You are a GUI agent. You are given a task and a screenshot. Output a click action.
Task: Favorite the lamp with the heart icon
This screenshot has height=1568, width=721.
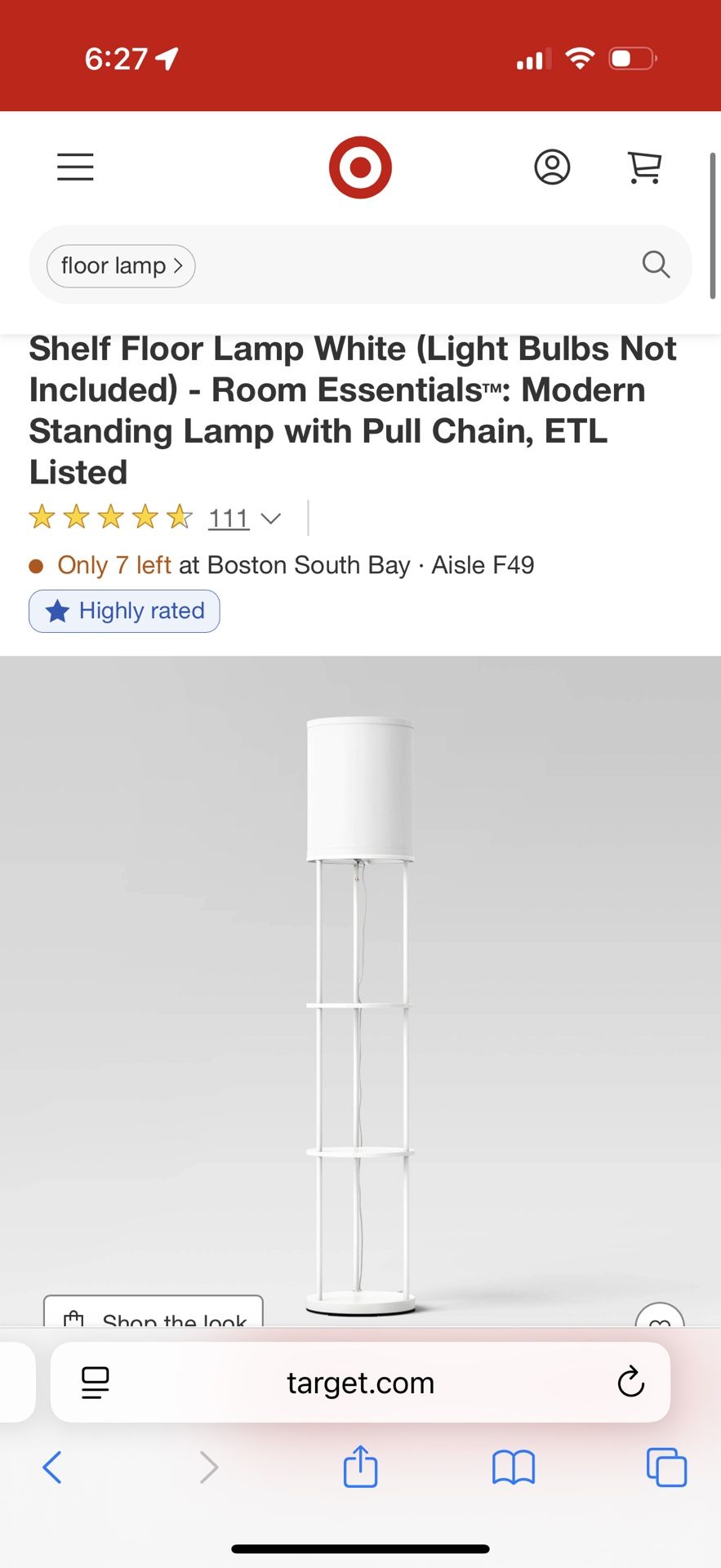[661, 1318]
